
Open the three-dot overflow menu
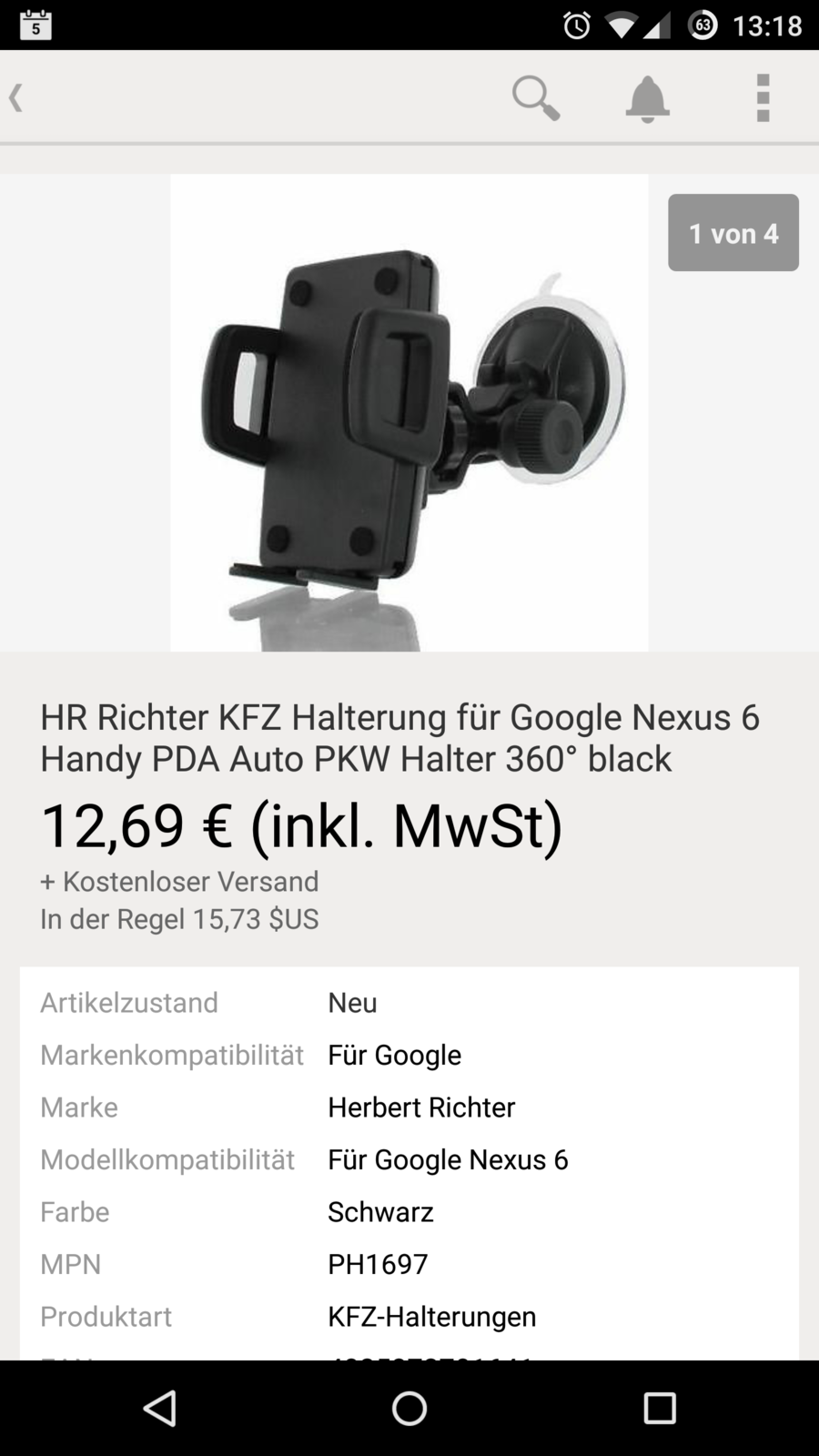763,97
